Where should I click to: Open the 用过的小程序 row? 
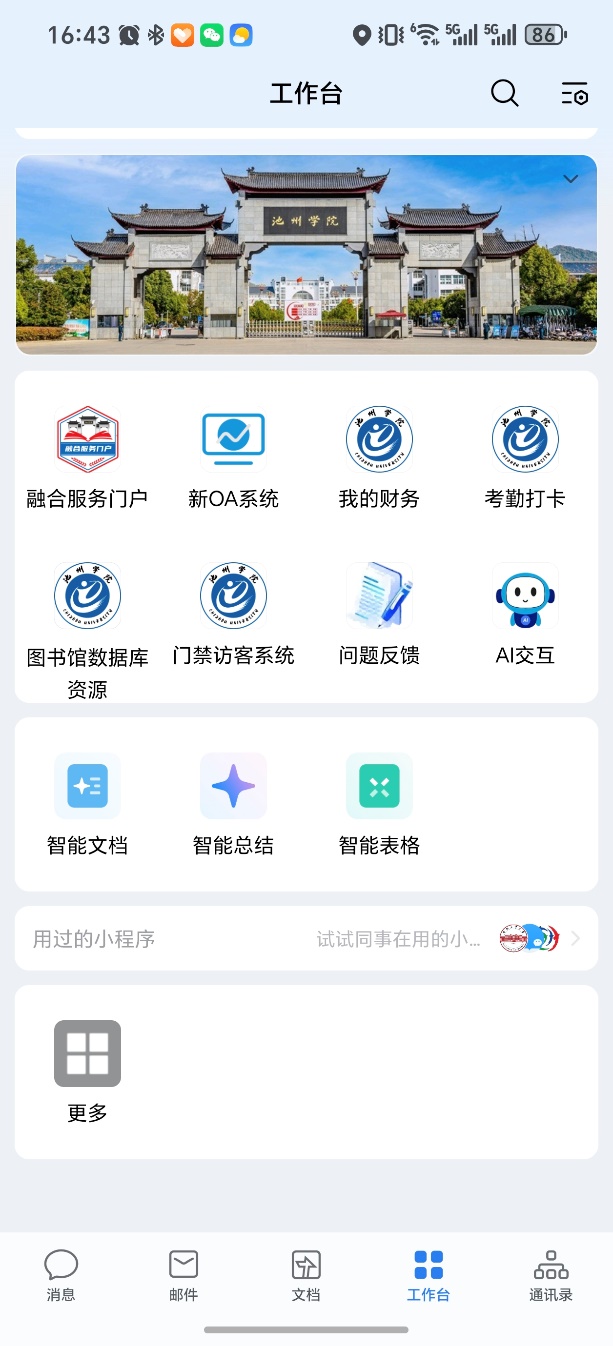point(306,939)
